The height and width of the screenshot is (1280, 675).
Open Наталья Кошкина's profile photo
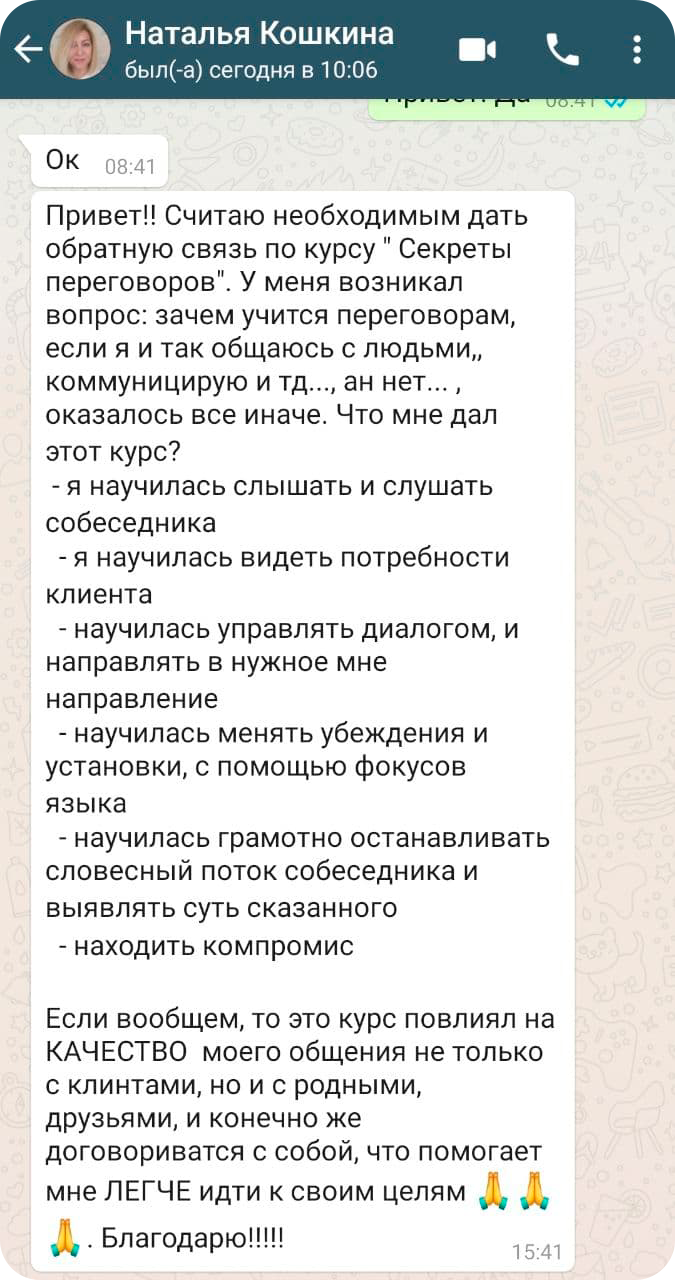[x=80, y=49]
